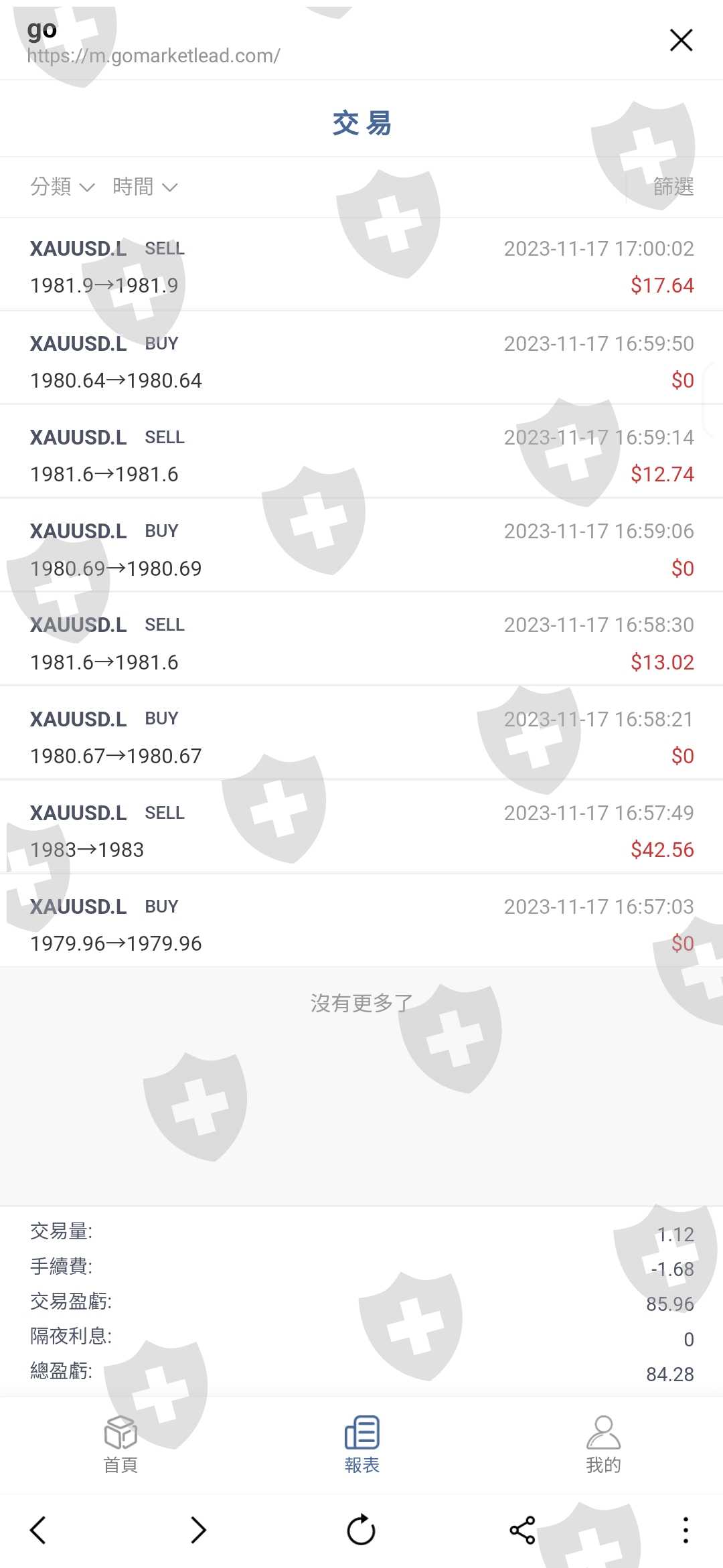This screenshot has height=1568, width=723.
Task: Open the 篩選 filter options
Action: [x=673, y=187]
